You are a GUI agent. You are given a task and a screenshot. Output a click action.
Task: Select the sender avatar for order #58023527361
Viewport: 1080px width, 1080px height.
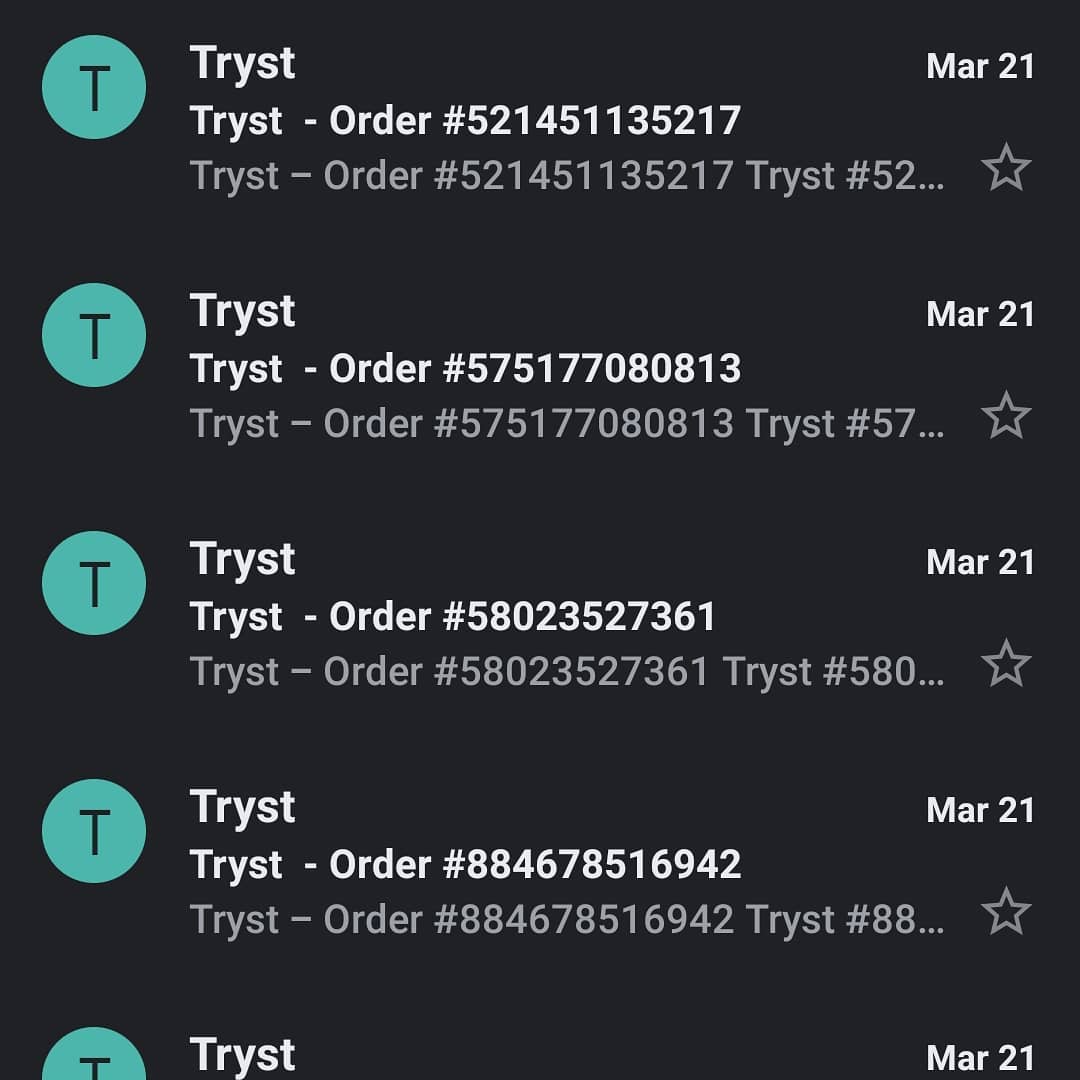click(94, 583)
